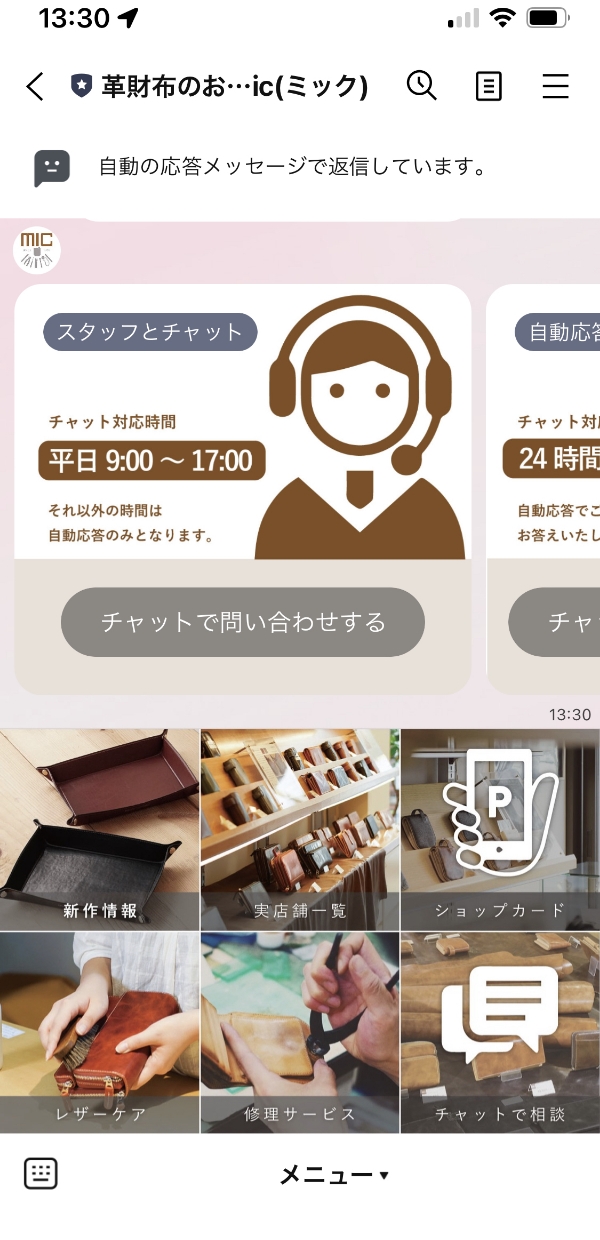Open the 実店舗一覧 tile
Image resolution: width=600 pixels, height=1240 pixels.
pos(300,830)
